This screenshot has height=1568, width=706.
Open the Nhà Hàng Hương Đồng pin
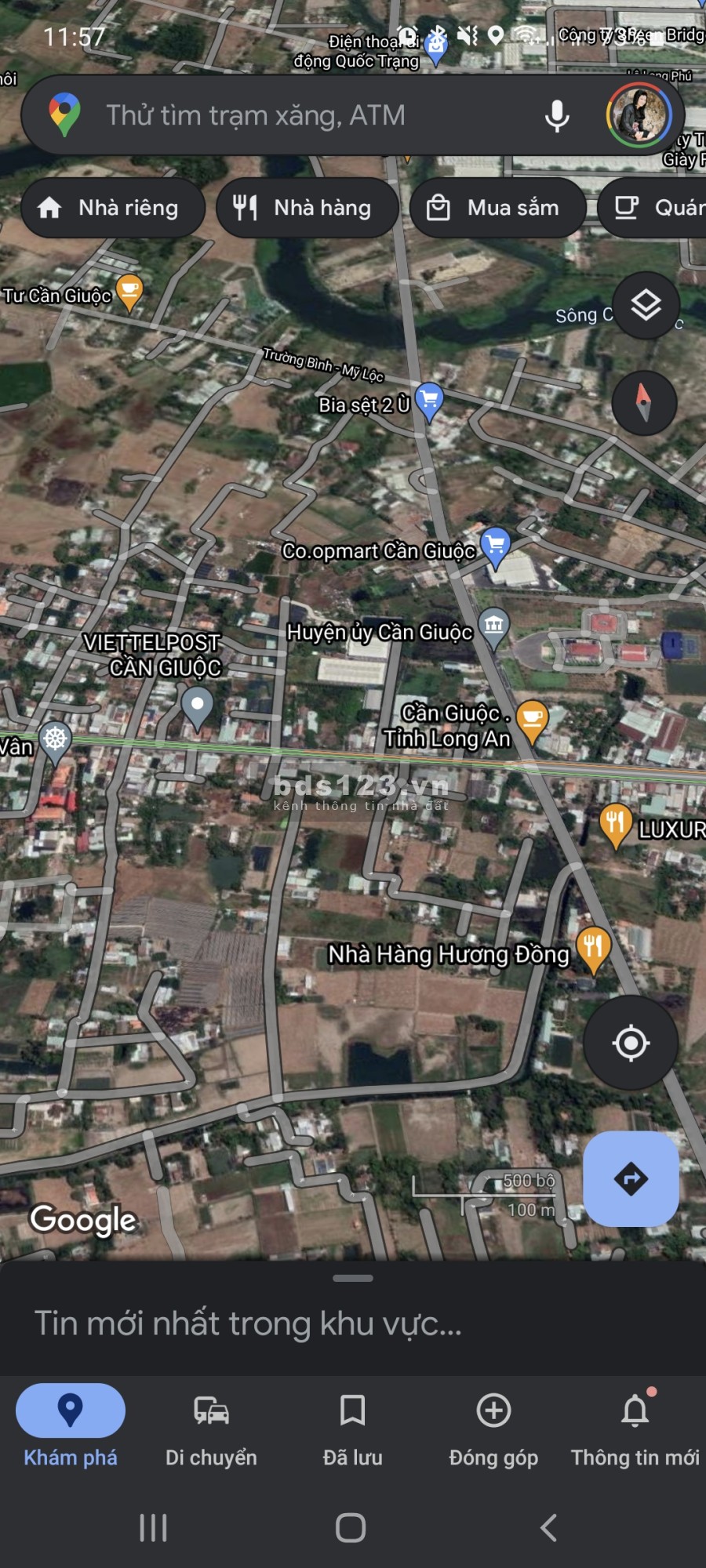(593, 947)
